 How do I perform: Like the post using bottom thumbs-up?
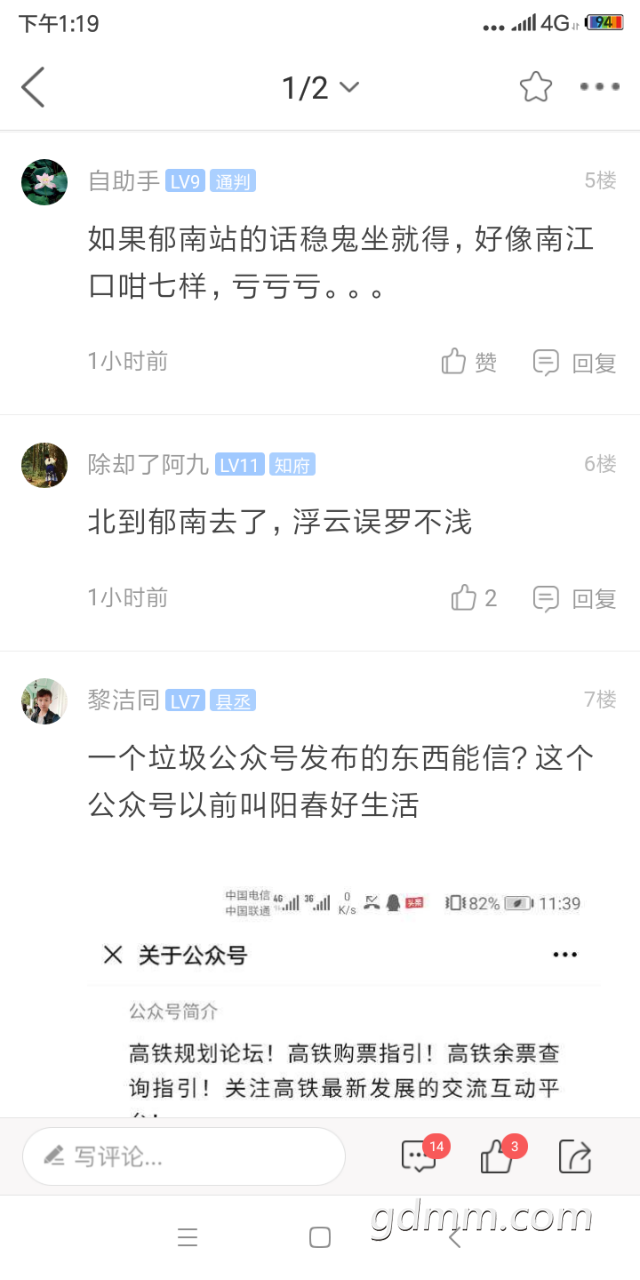497,1157
